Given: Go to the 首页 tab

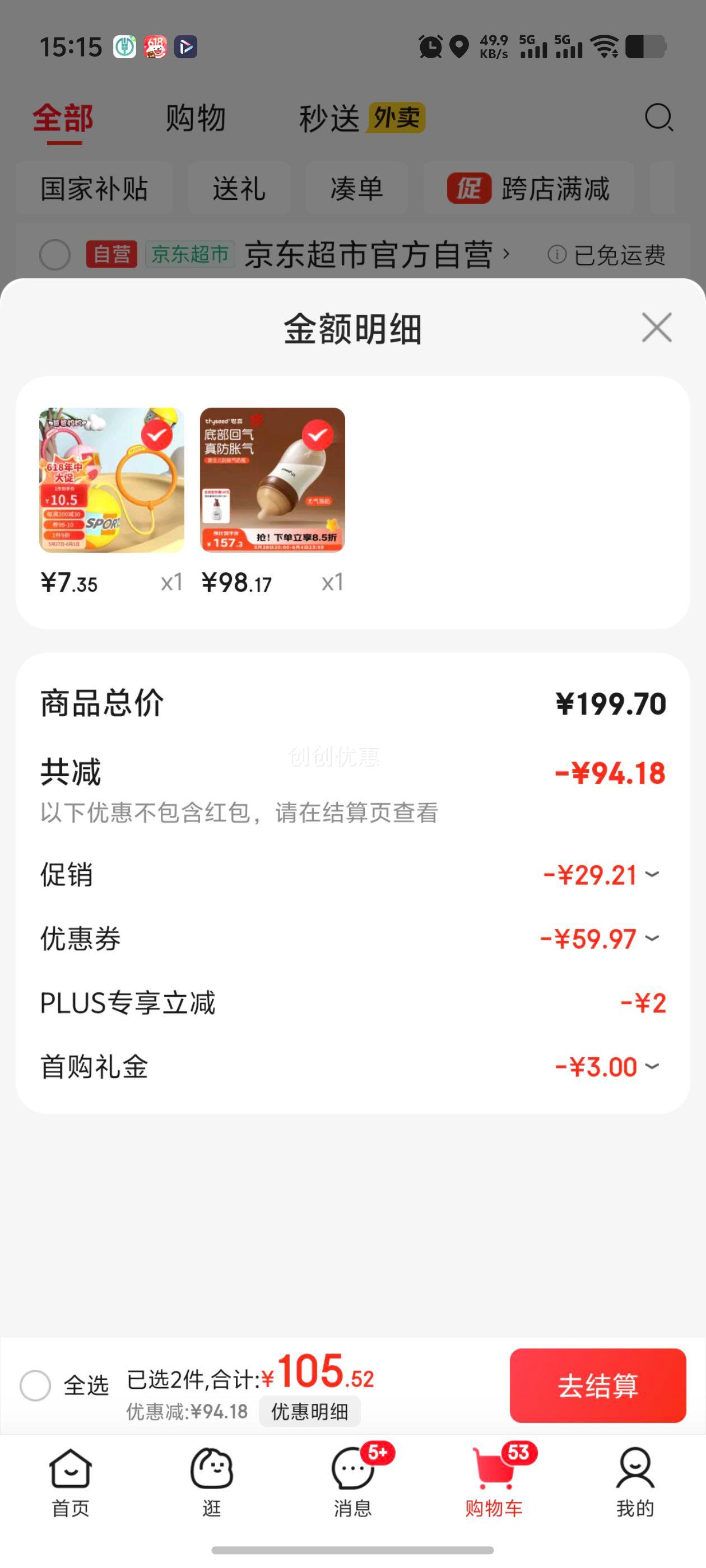Looking at the screenshot, I should point(71,1483).
